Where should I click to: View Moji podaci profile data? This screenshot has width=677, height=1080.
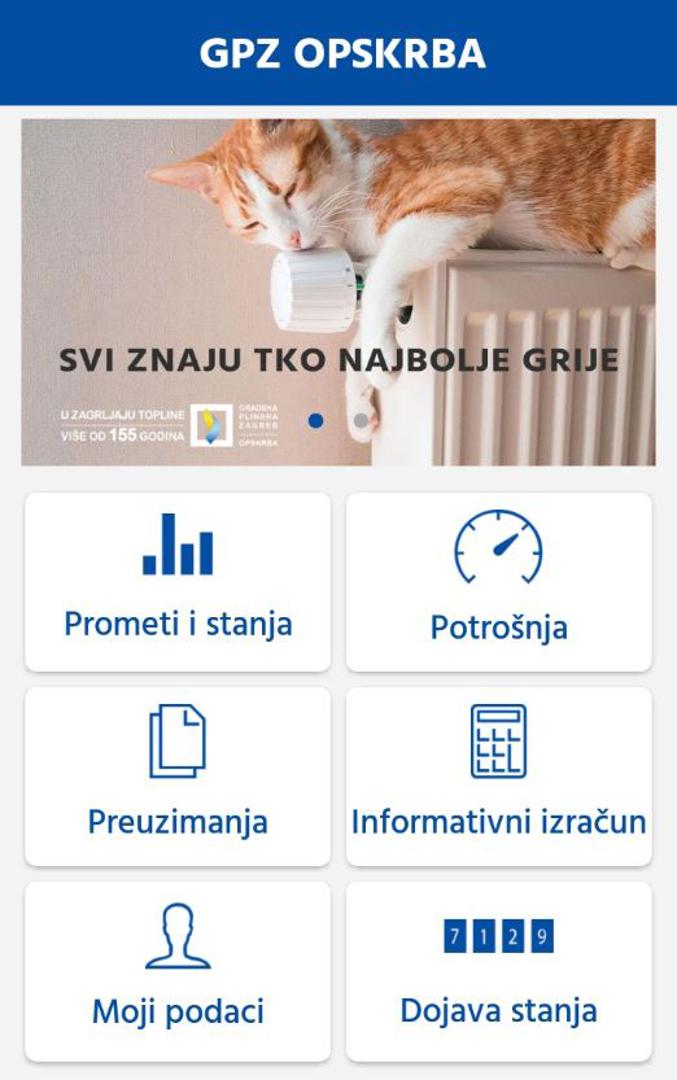click(178, 970)
